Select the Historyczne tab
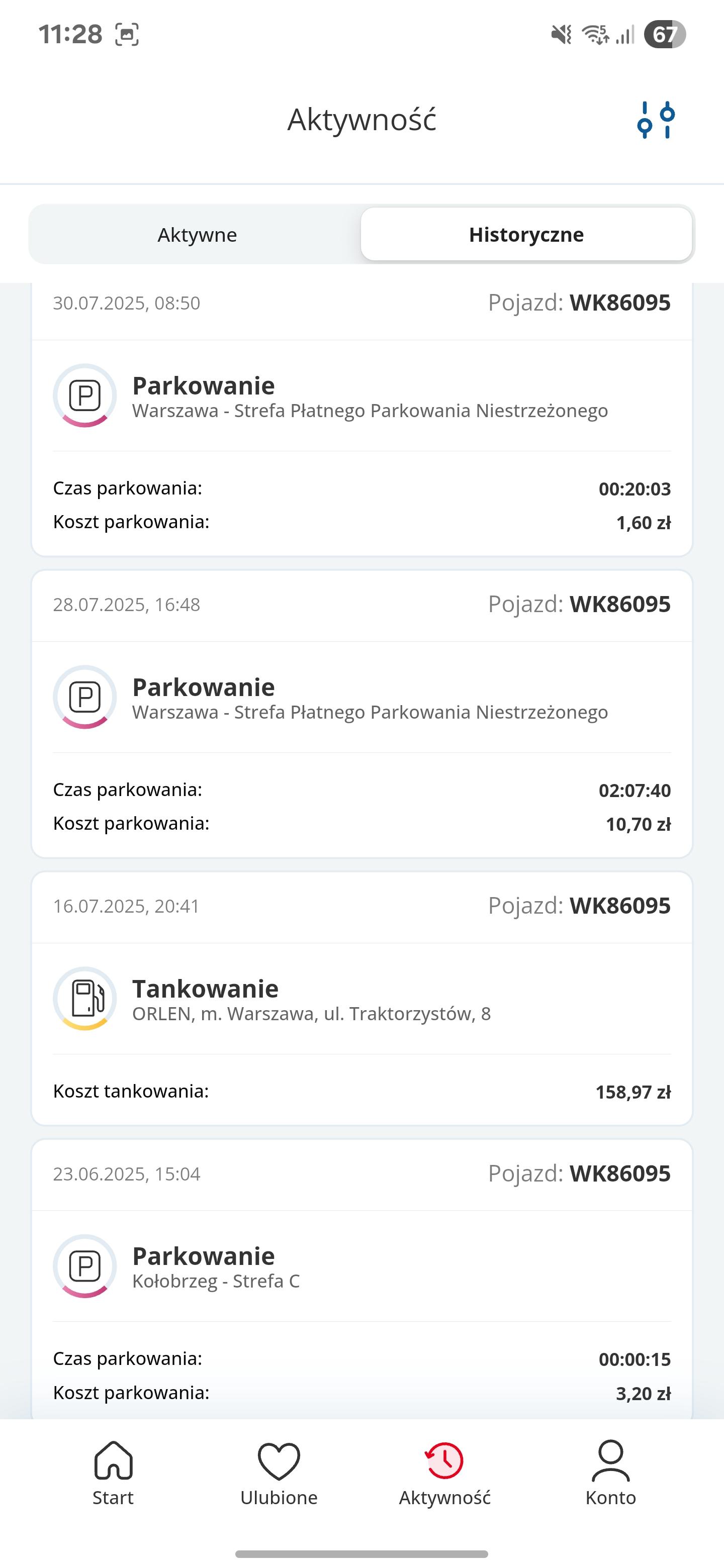This screenshot has width=724, height=1568. [x=526, y=235]
